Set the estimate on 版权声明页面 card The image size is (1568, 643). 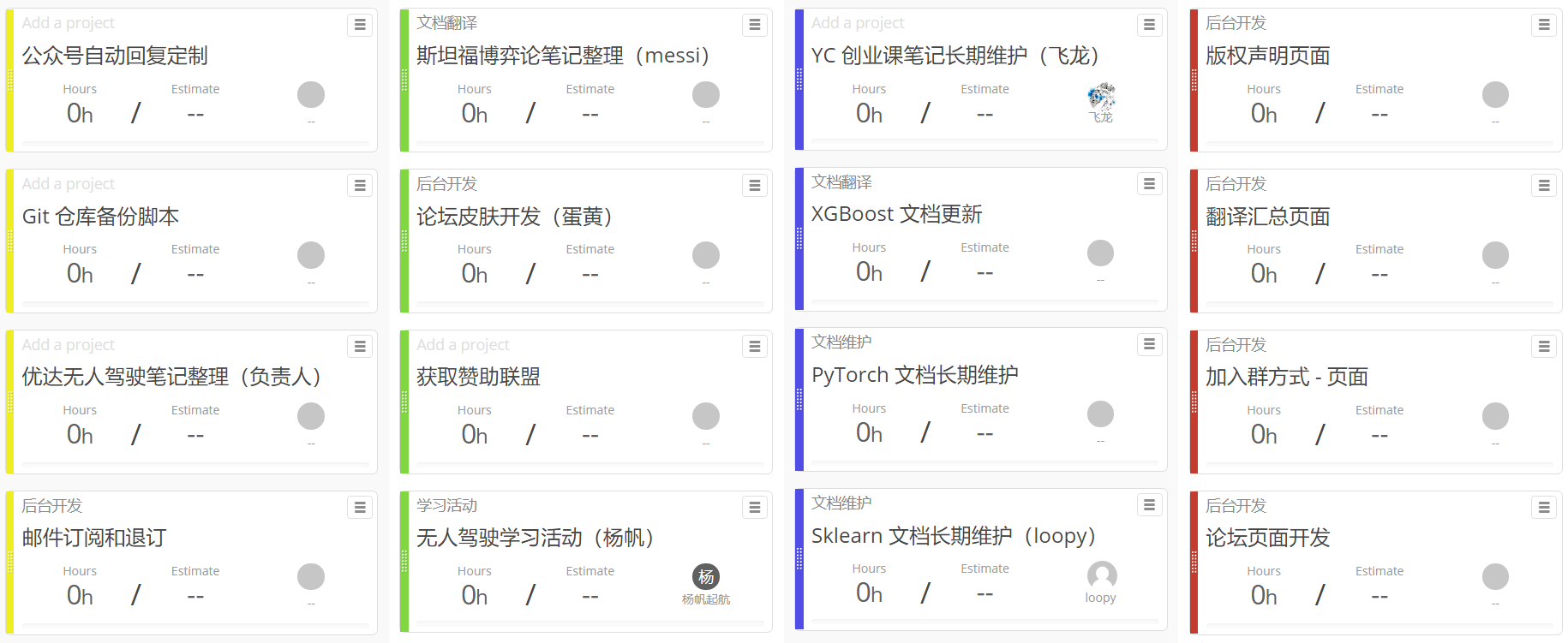[x=1379, y=114]
